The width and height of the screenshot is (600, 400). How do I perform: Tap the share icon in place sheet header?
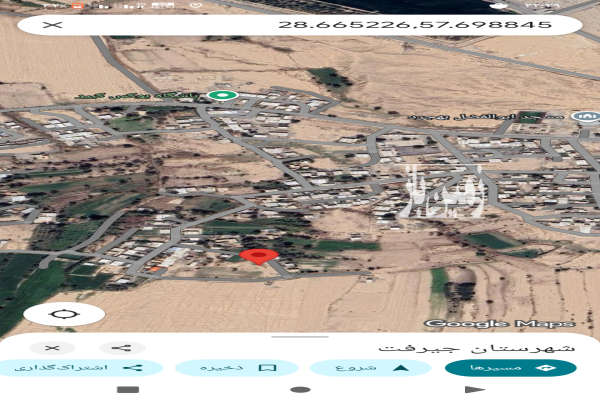click(123, 347)
